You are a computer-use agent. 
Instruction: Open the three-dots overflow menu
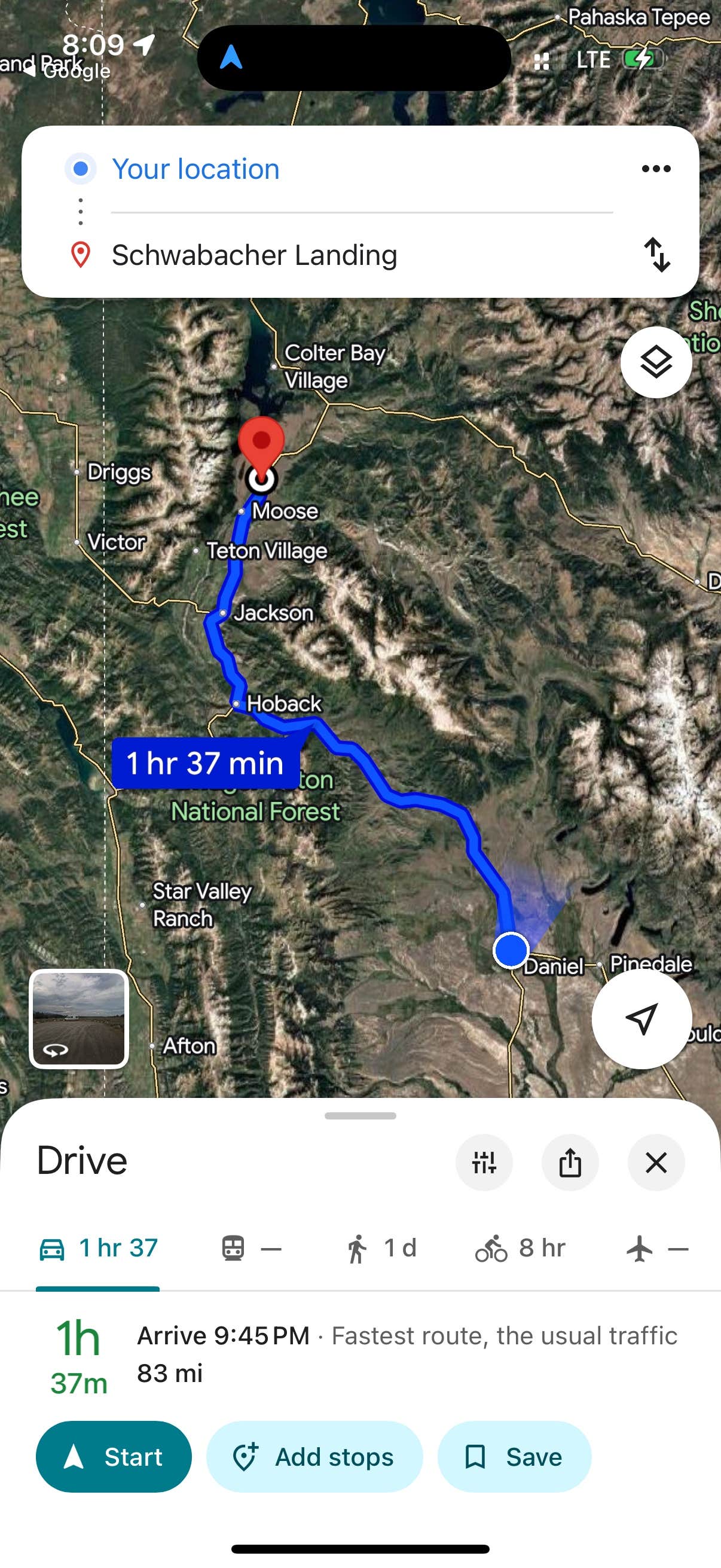(656, 169)
